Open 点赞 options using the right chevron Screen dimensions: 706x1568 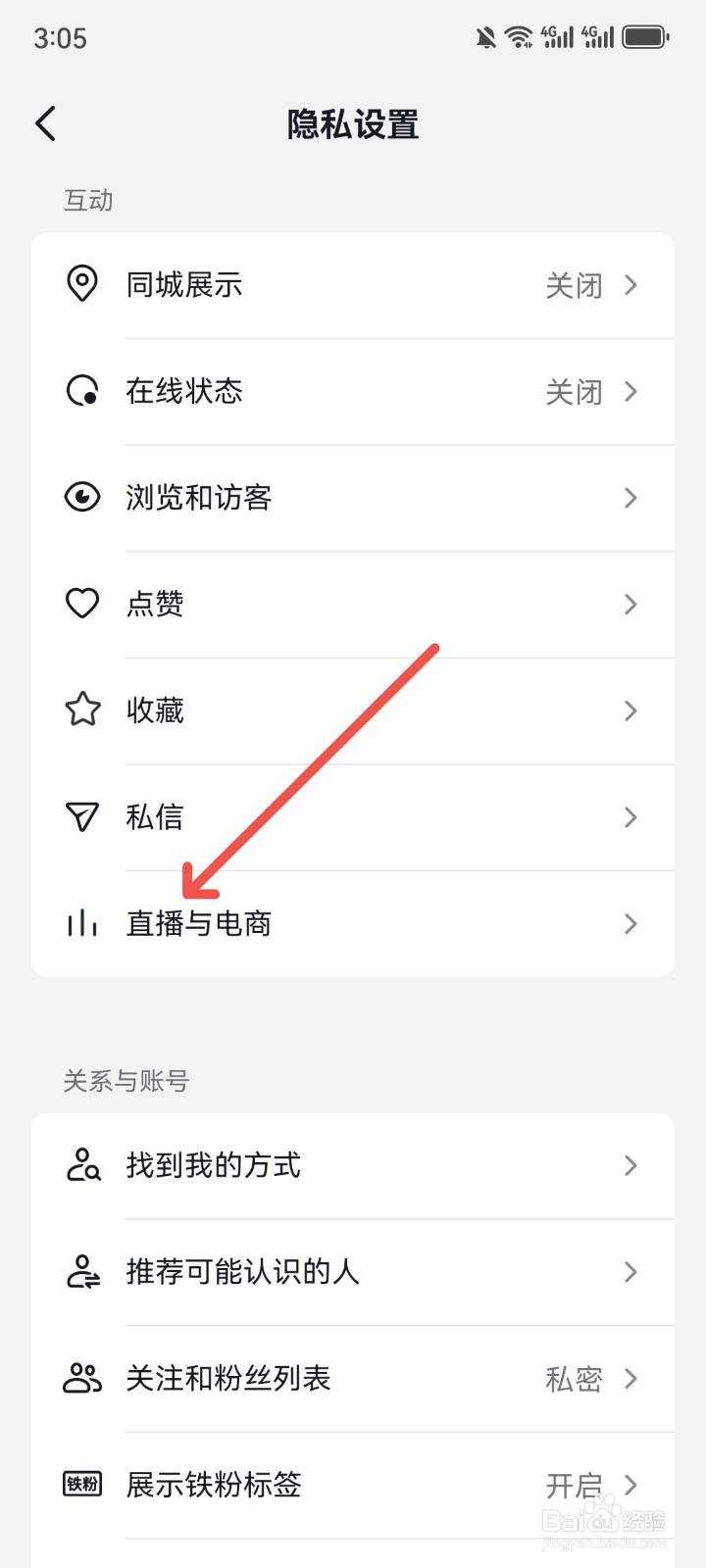(630, 604)
